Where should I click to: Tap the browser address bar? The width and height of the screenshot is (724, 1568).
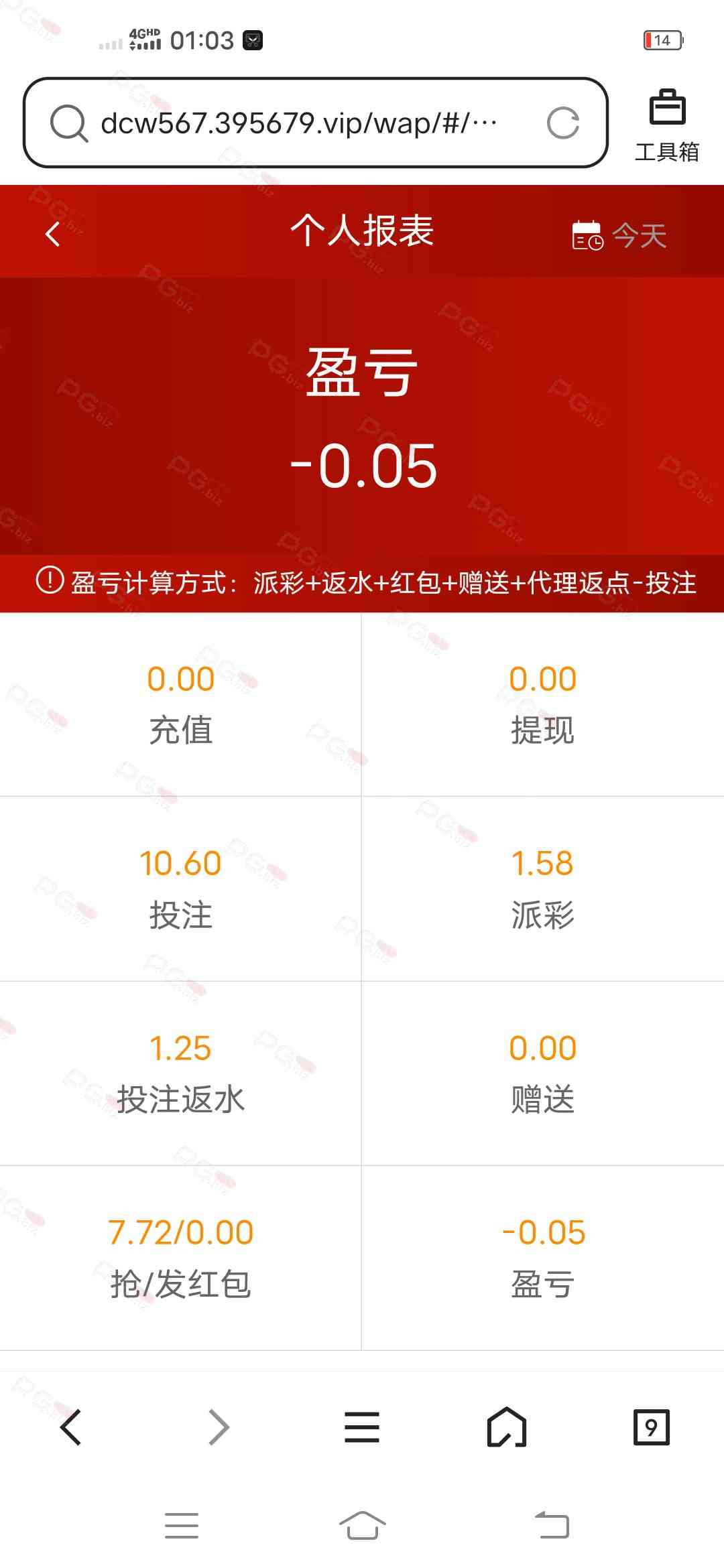[x=298, y=123]
